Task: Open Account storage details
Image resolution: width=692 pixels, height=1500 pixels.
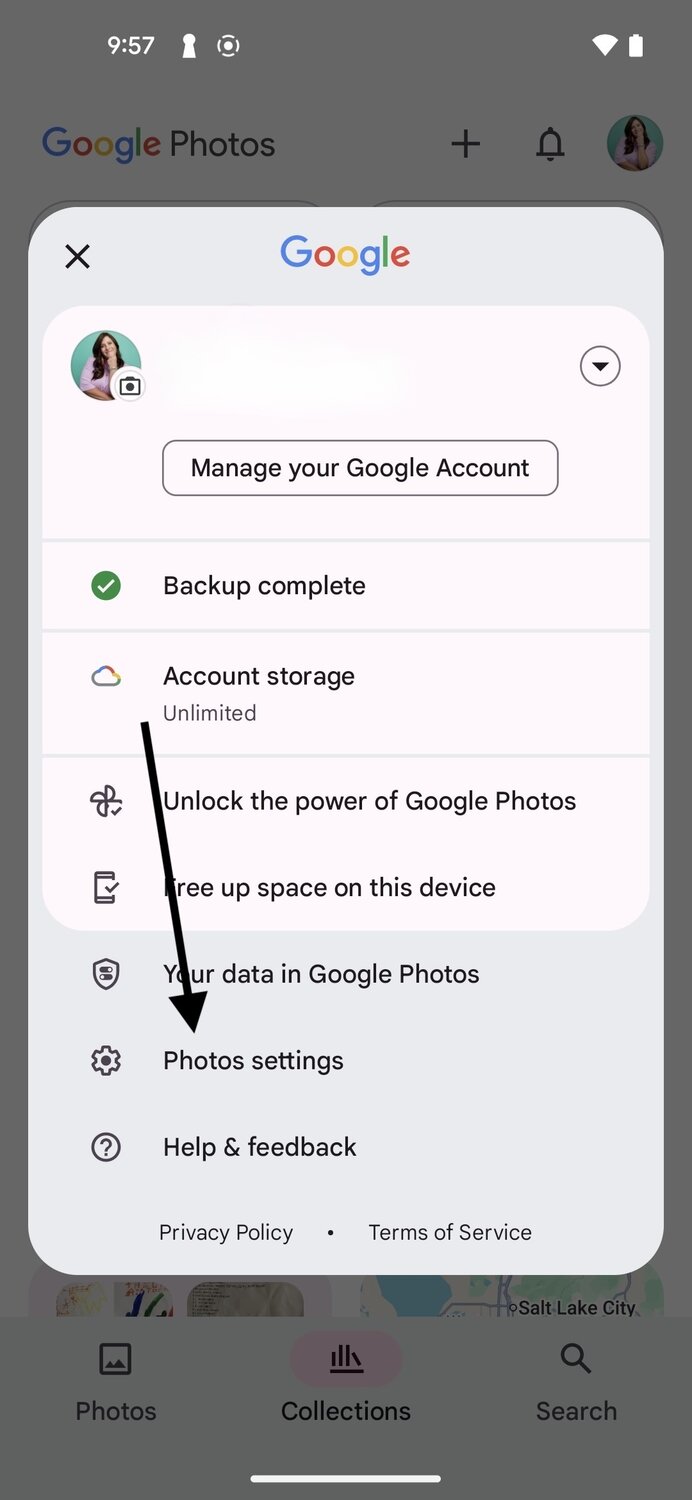Action: pyautogui.click(x=346, y=693)
